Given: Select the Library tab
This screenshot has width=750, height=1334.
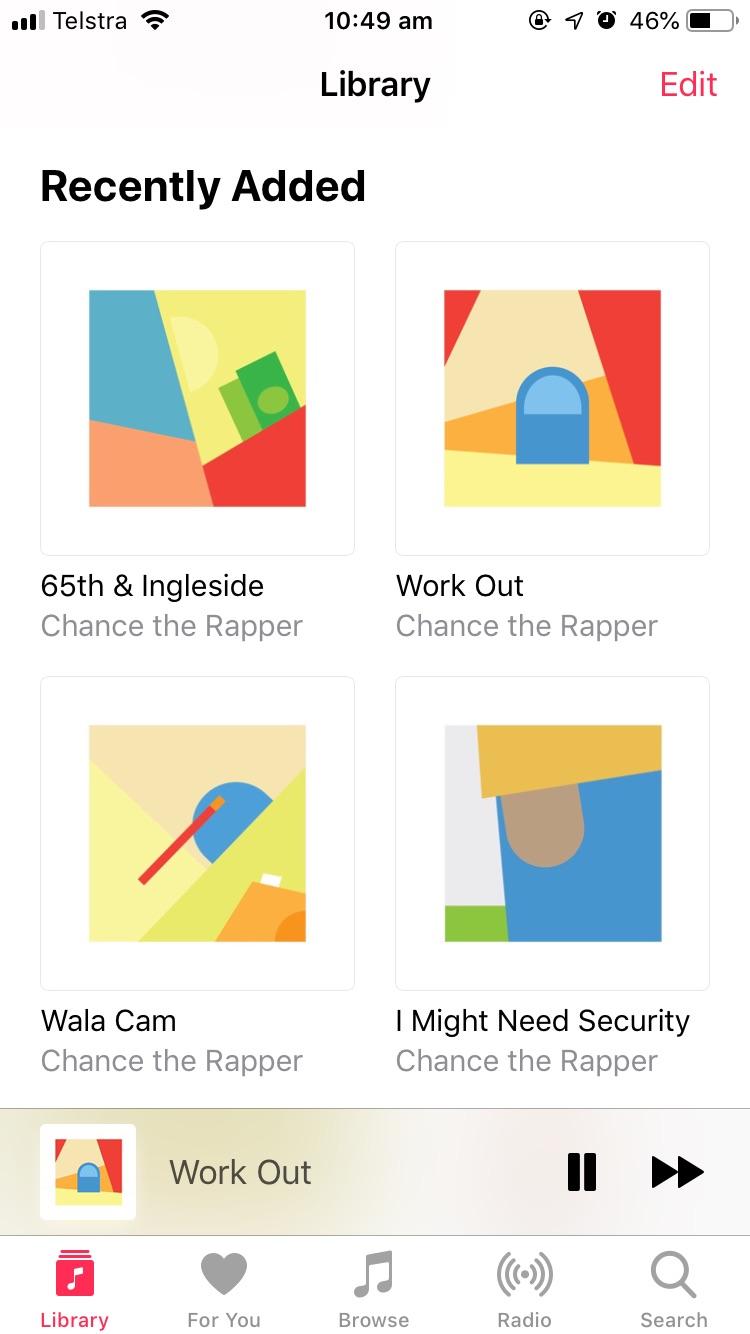Looking at the screenshot, I should pyautogui.click(x=74, y=1288).
